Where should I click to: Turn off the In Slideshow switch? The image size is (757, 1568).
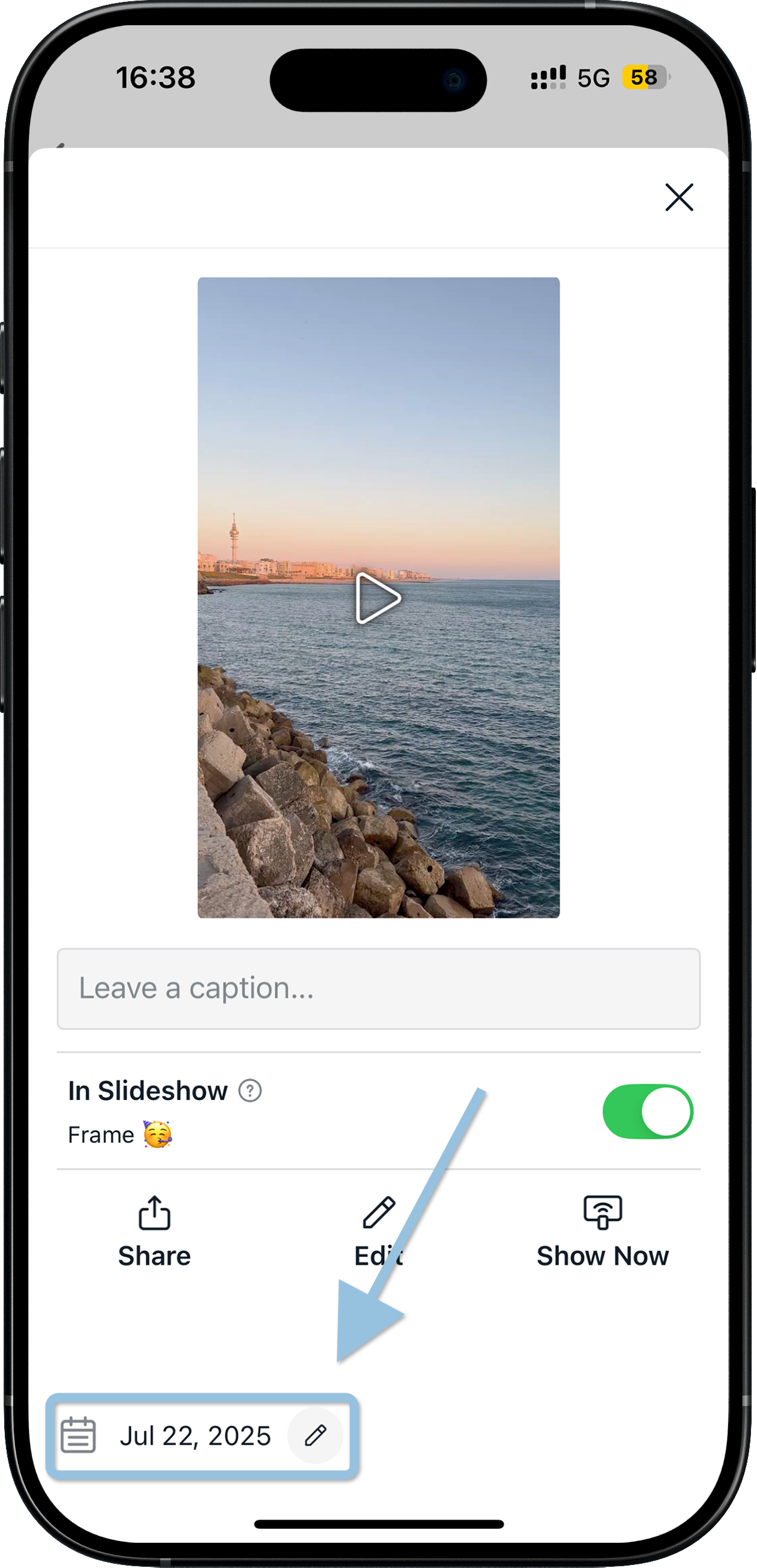648,1111
